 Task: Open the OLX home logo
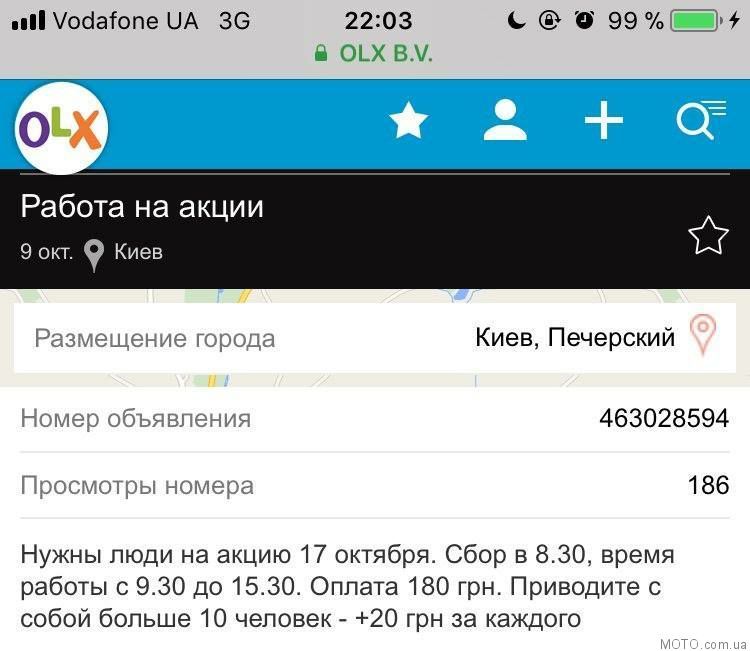coord(61,128)
